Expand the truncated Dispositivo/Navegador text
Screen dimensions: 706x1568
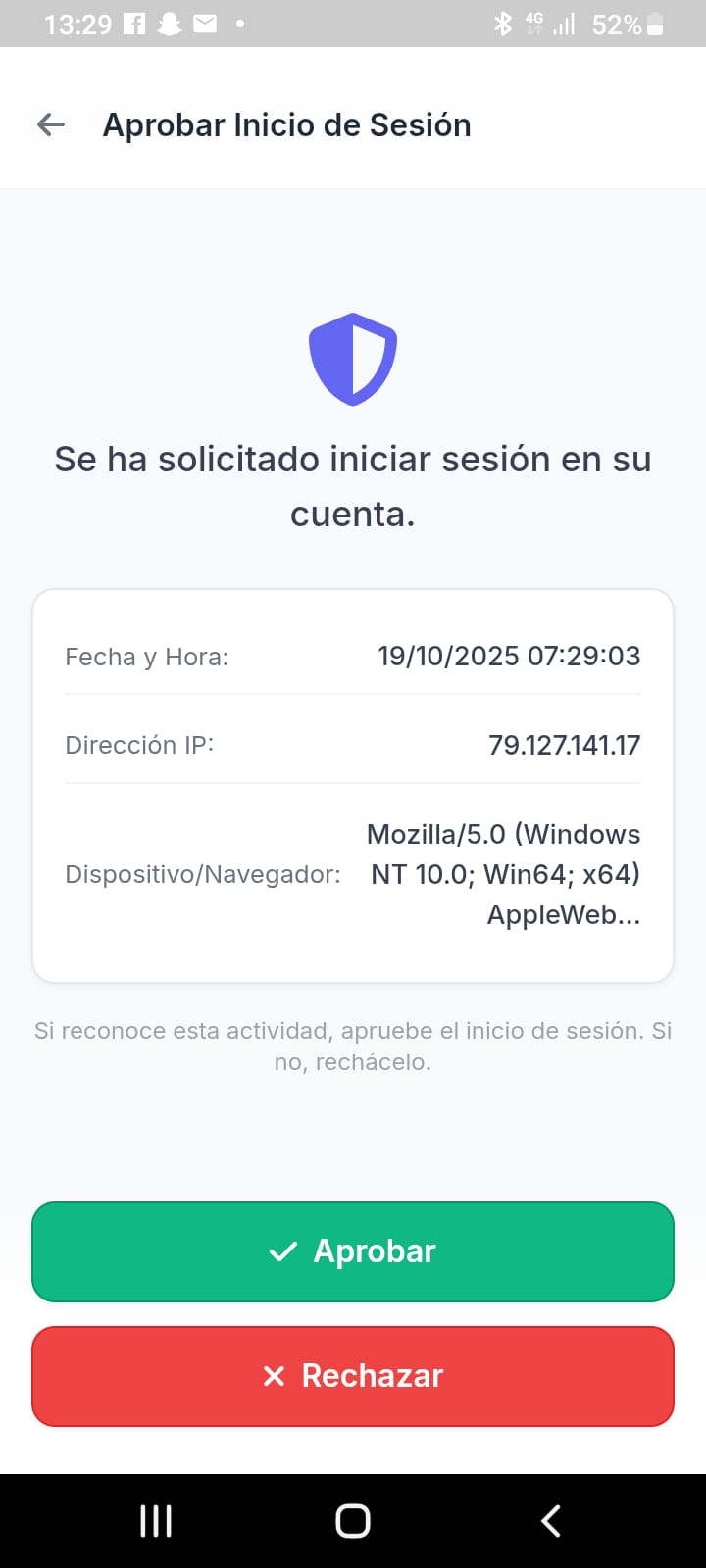click(x=564, y=915)
